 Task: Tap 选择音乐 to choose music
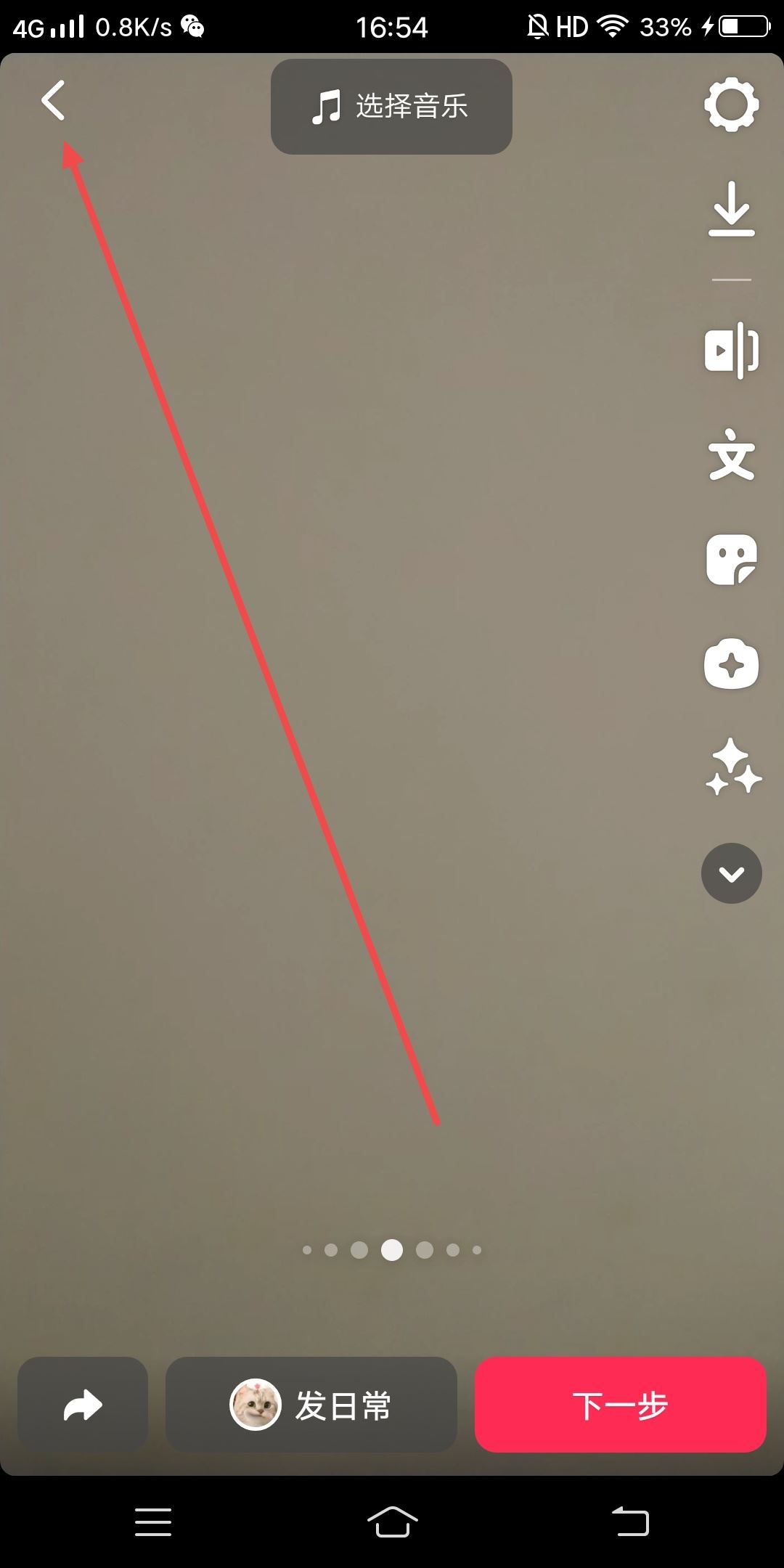[x=391, y=106]
